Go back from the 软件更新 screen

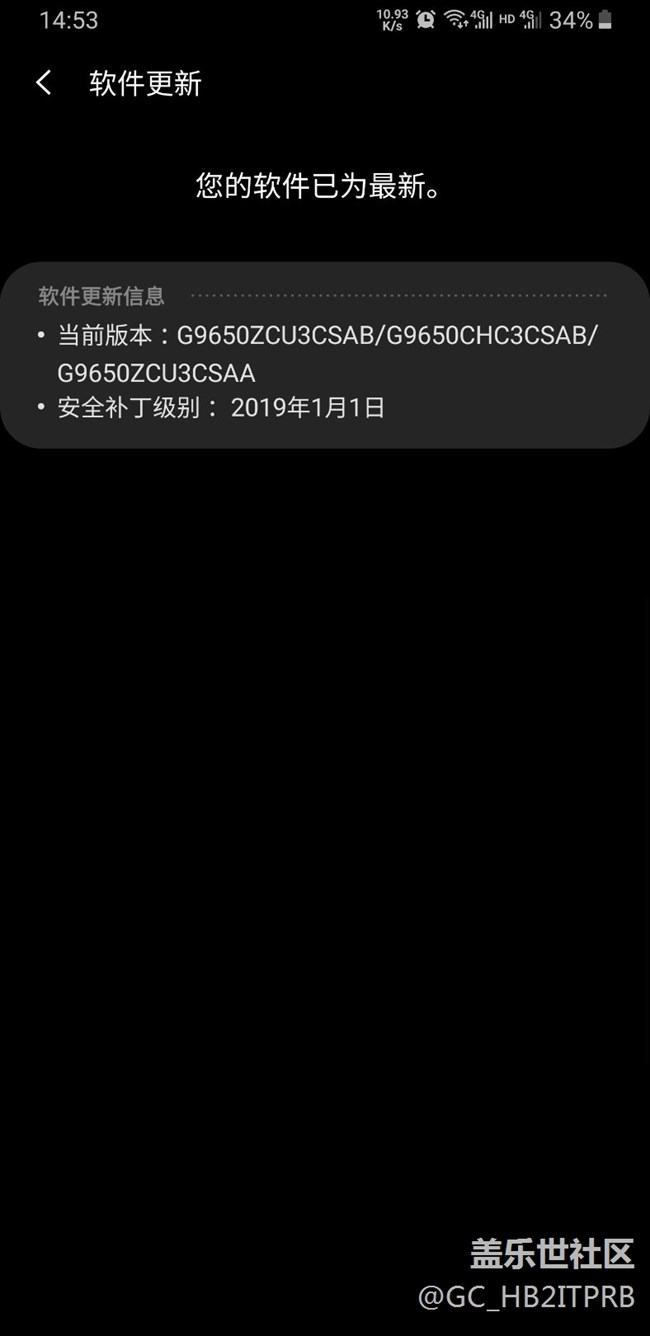[44, 83]
